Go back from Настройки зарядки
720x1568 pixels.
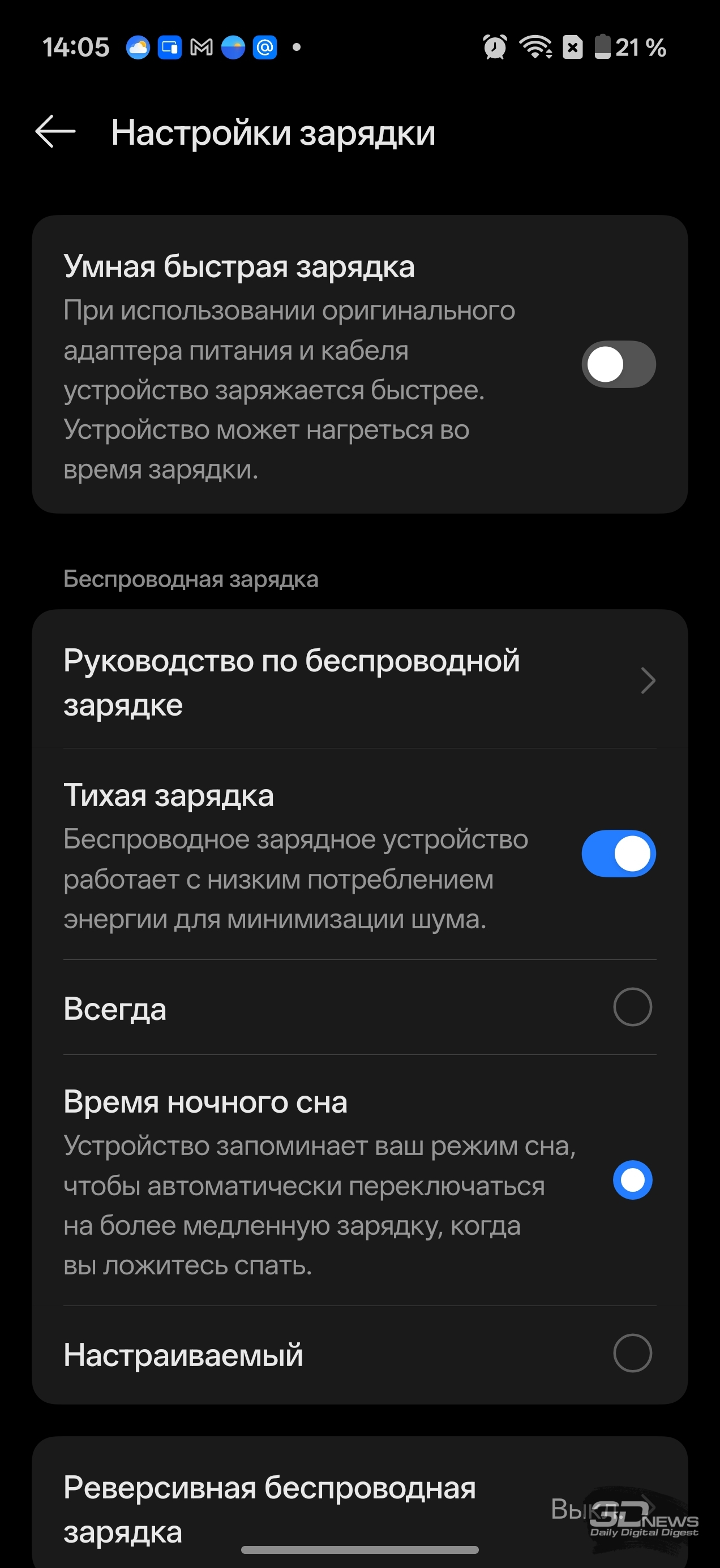(55, 131)
